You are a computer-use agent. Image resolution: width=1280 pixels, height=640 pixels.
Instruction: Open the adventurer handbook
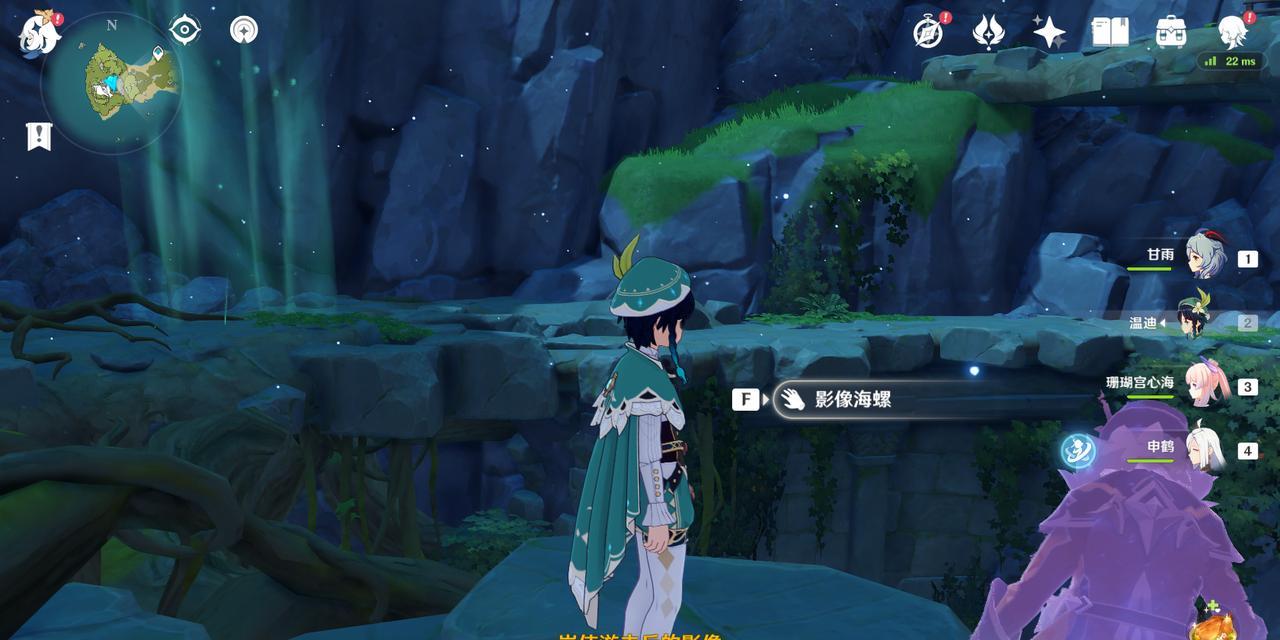click(1110, 32)
